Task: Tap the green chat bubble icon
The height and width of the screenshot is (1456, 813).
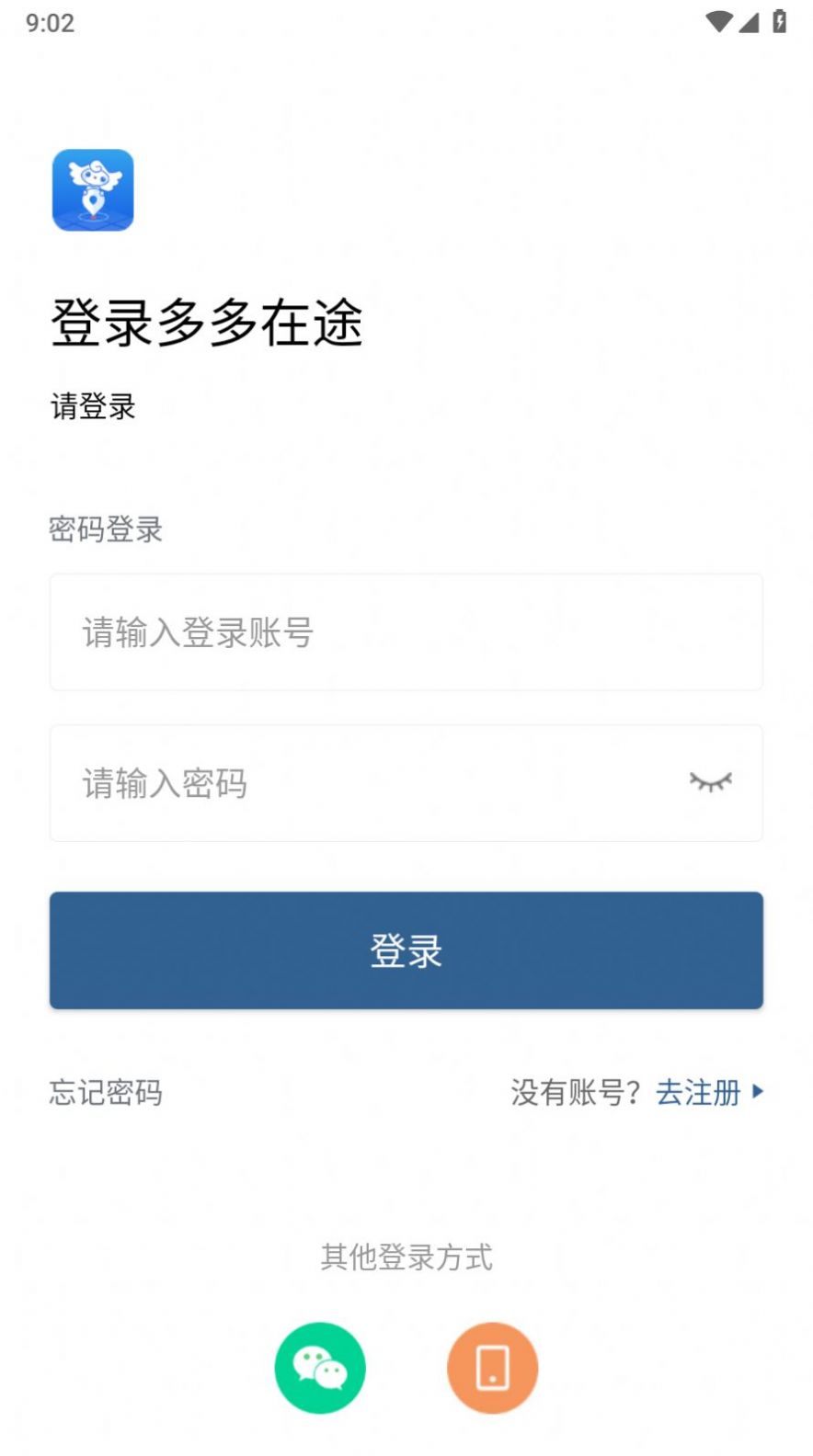Action: click(320, 1368)
